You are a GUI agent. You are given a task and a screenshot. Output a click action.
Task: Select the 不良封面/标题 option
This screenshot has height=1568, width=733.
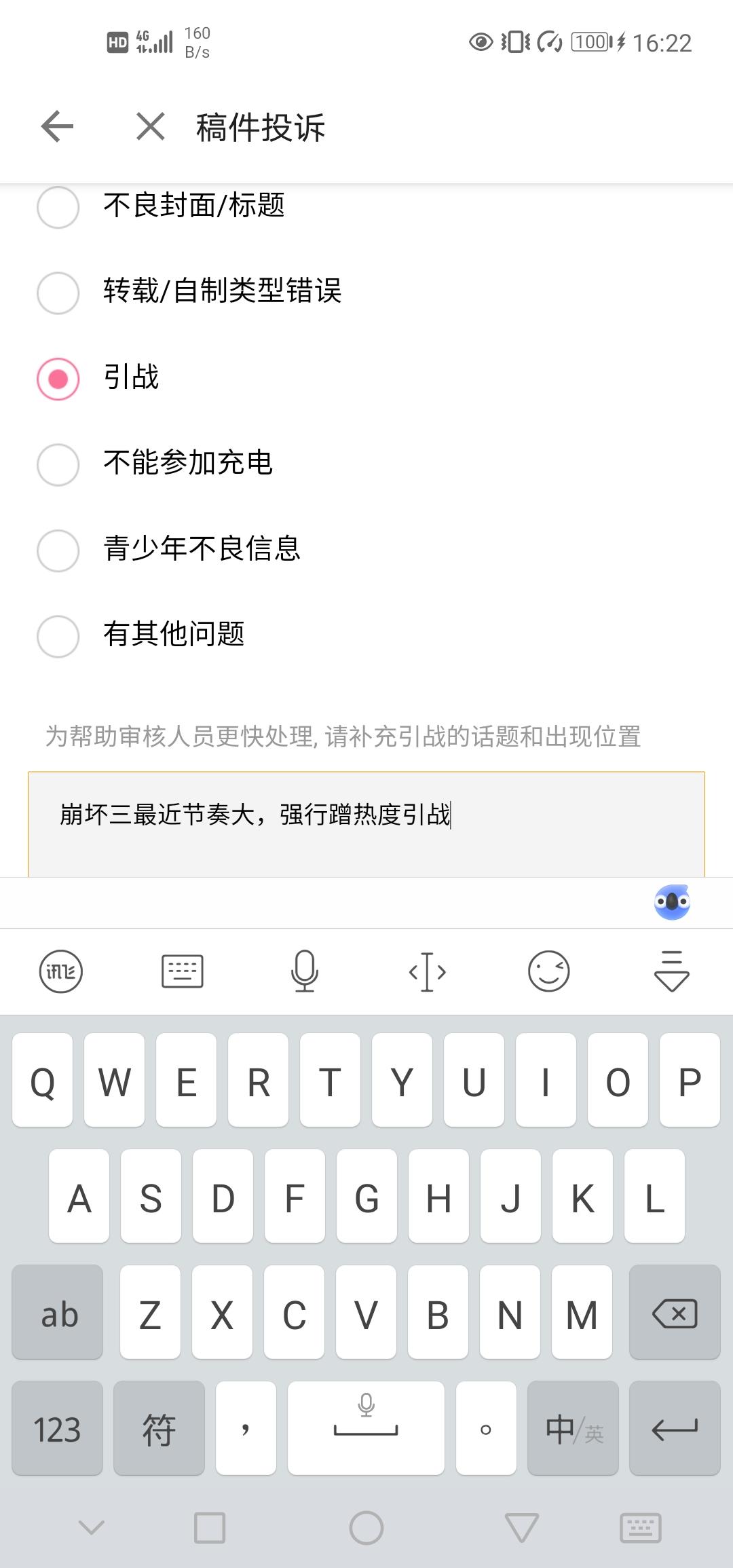pos(58,207)
